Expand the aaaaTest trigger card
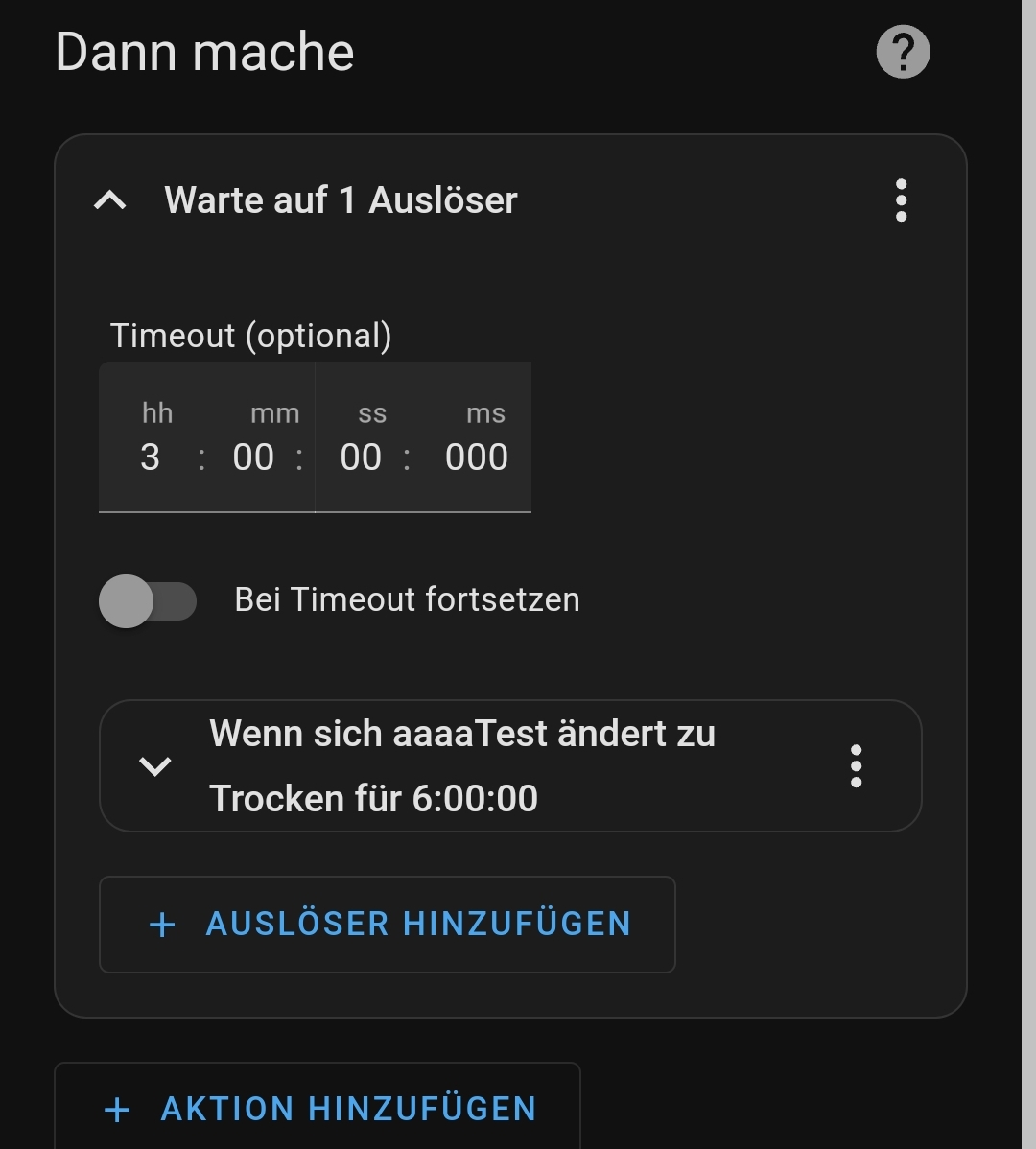Viewport: 1036px width, 1149px height. [155, 766]
